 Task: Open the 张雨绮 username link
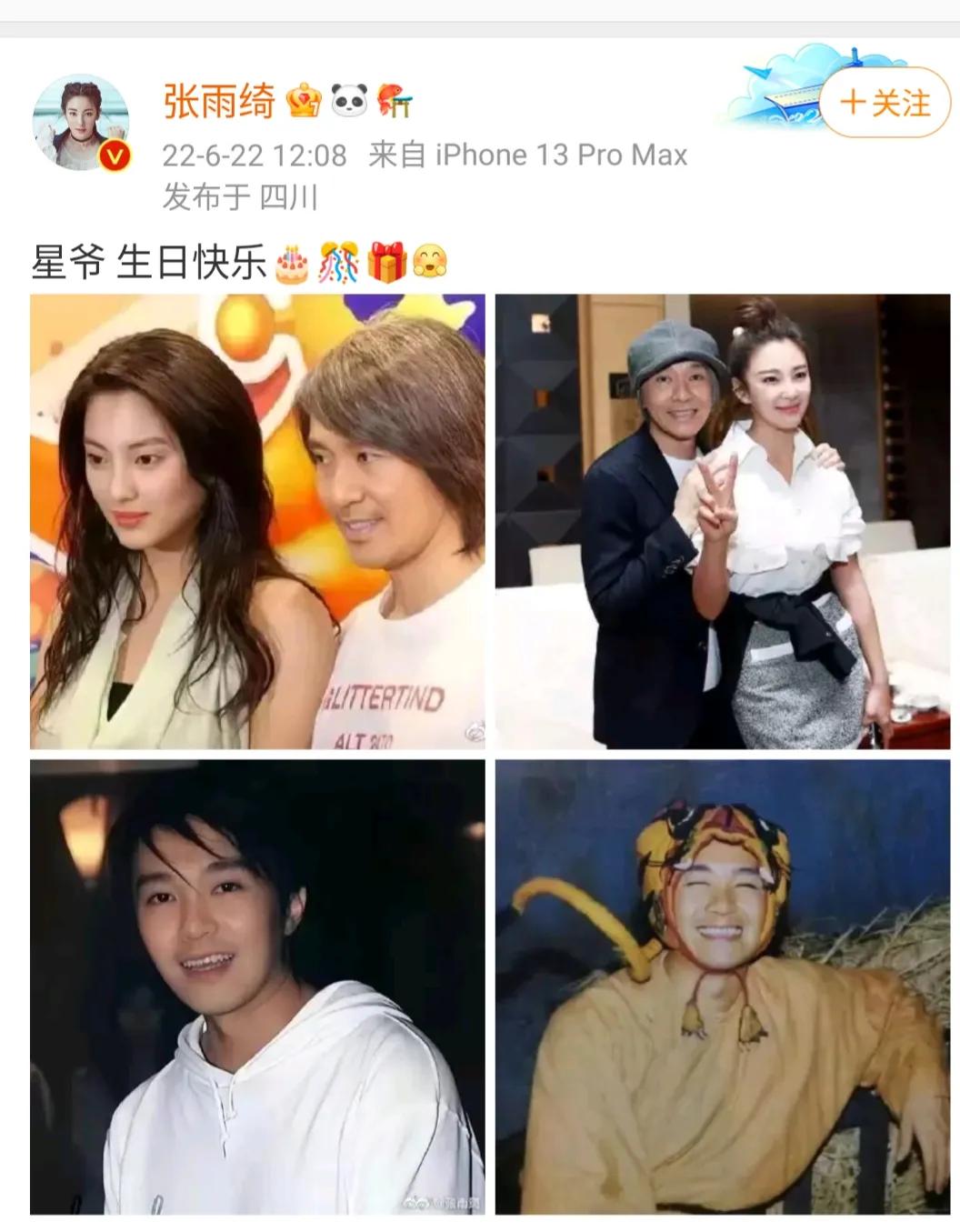coord(219,101)
